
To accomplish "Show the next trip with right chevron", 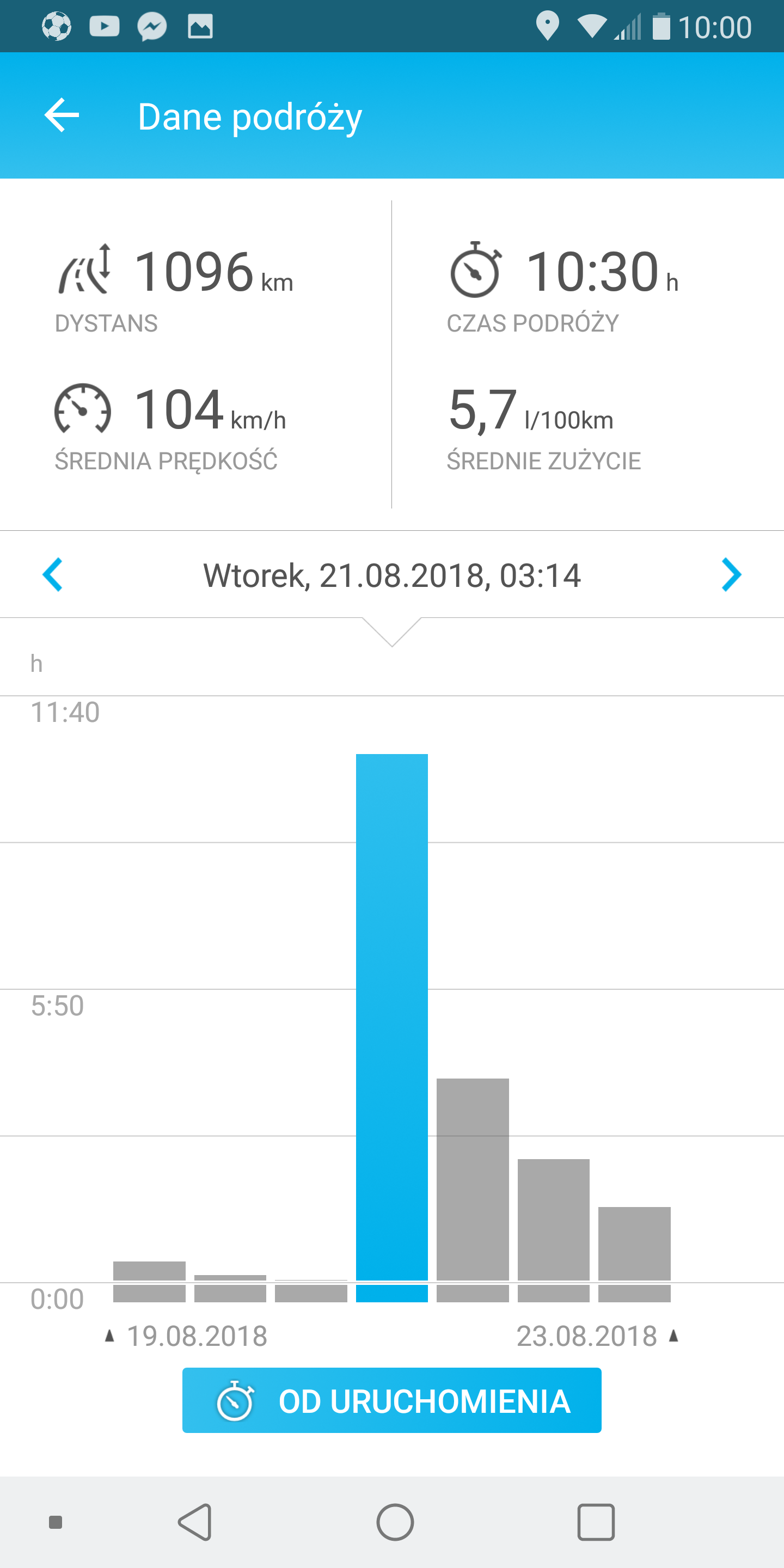I will coord(731,574).
